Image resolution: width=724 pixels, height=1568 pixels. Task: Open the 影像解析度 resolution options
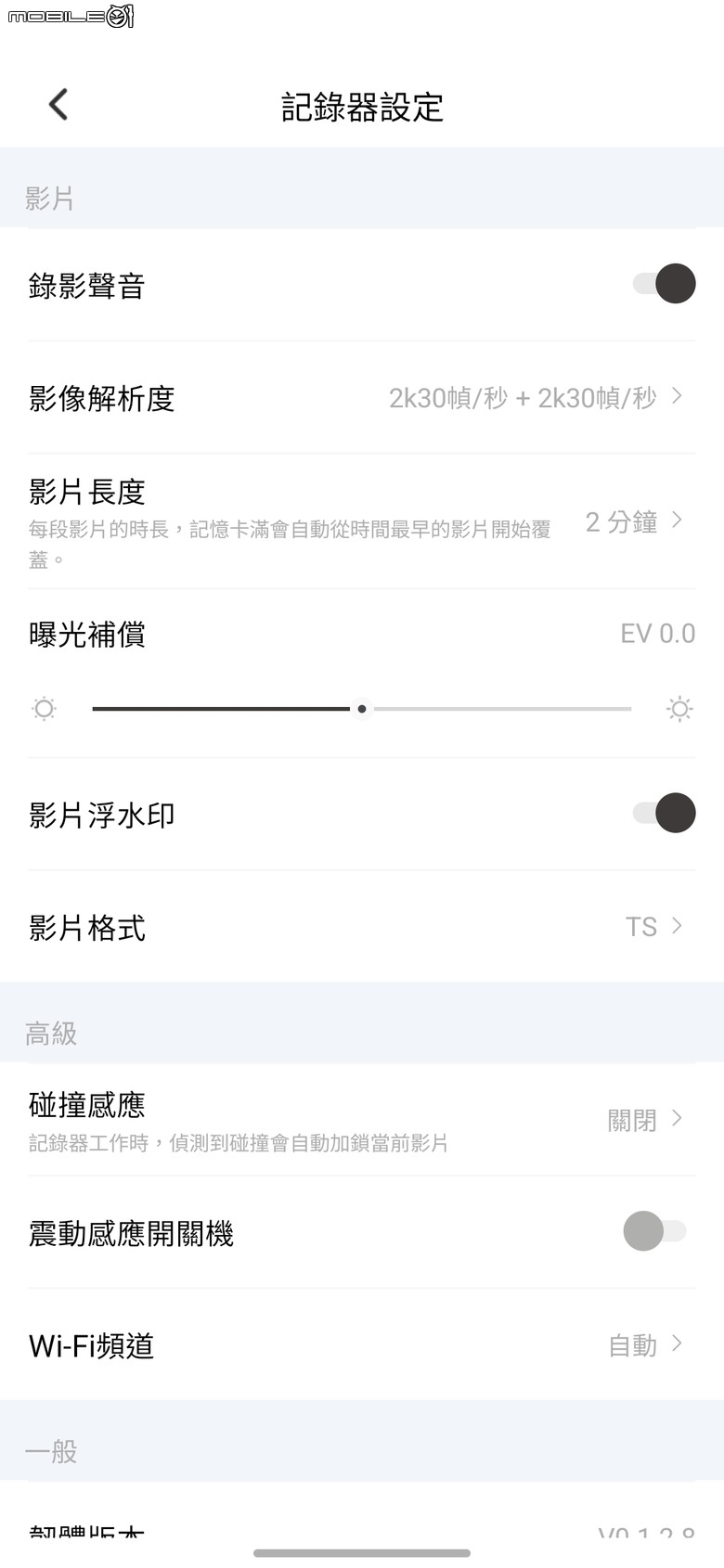point(362,398)
